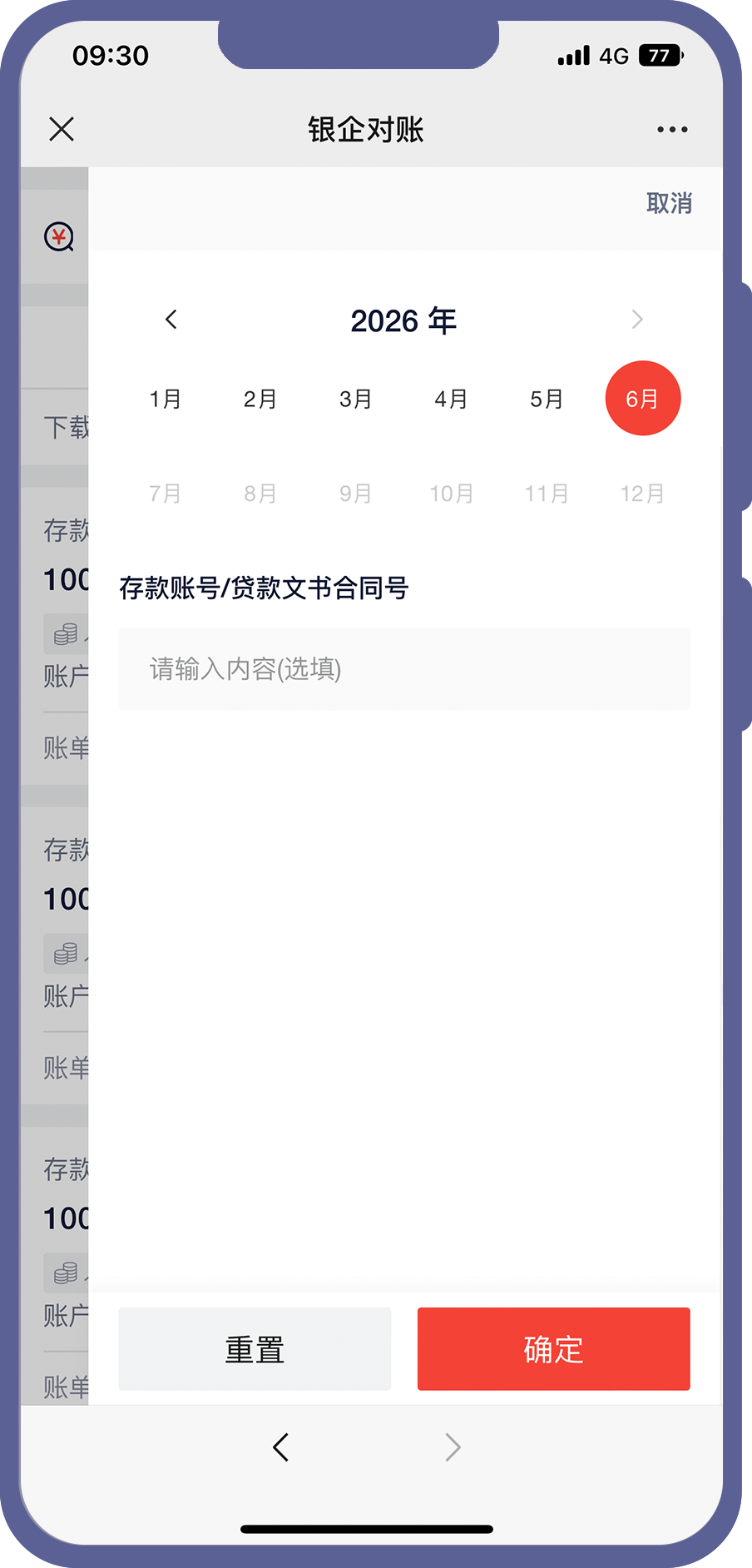
Task: Close the 银企对账 page
Action: pos(62,129)
